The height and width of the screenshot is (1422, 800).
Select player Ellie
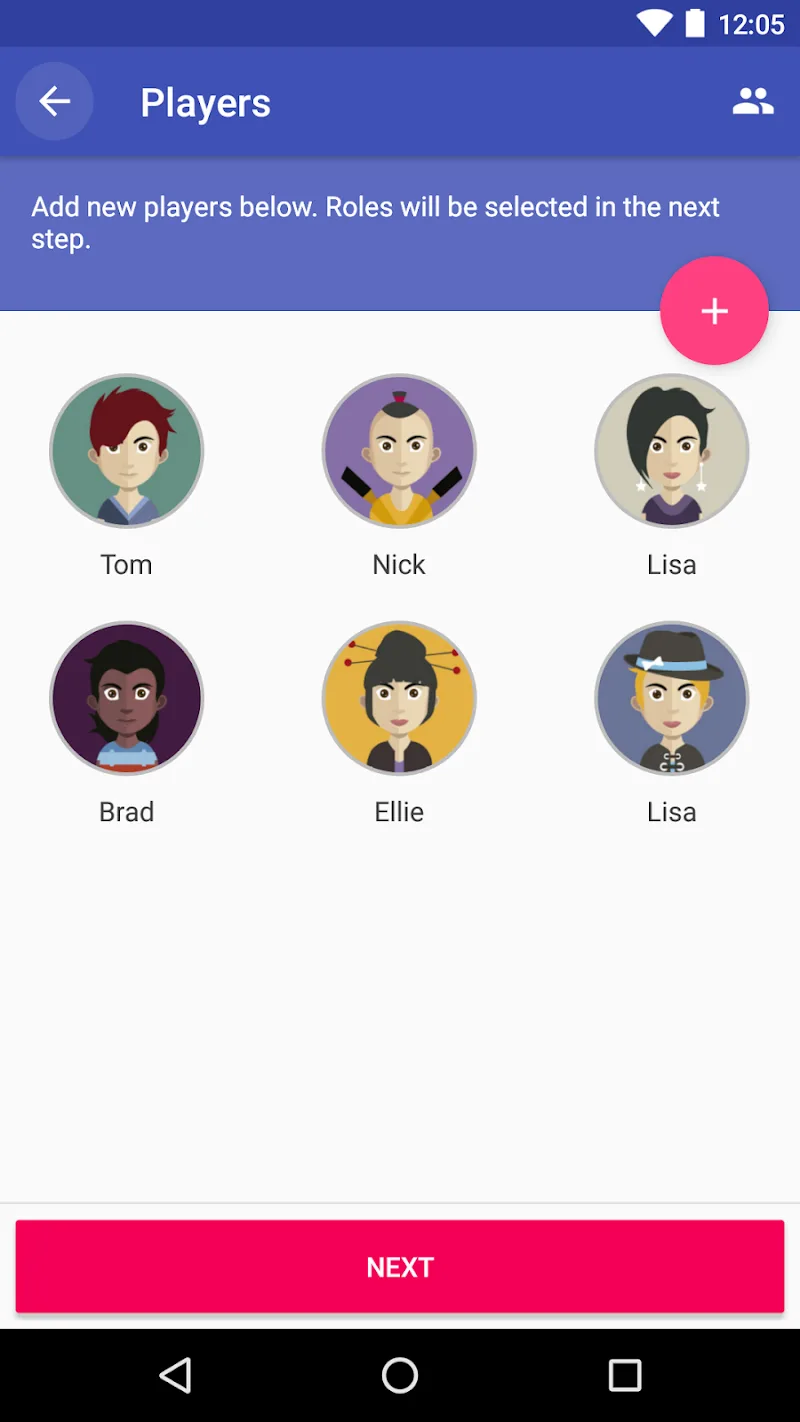point(399,698)
